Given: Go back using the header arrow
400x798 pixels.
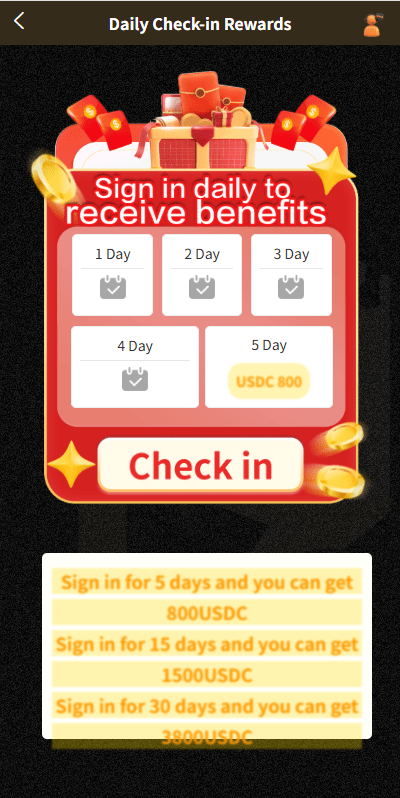Looking at the screenshot, I should (x=19, y=21).
